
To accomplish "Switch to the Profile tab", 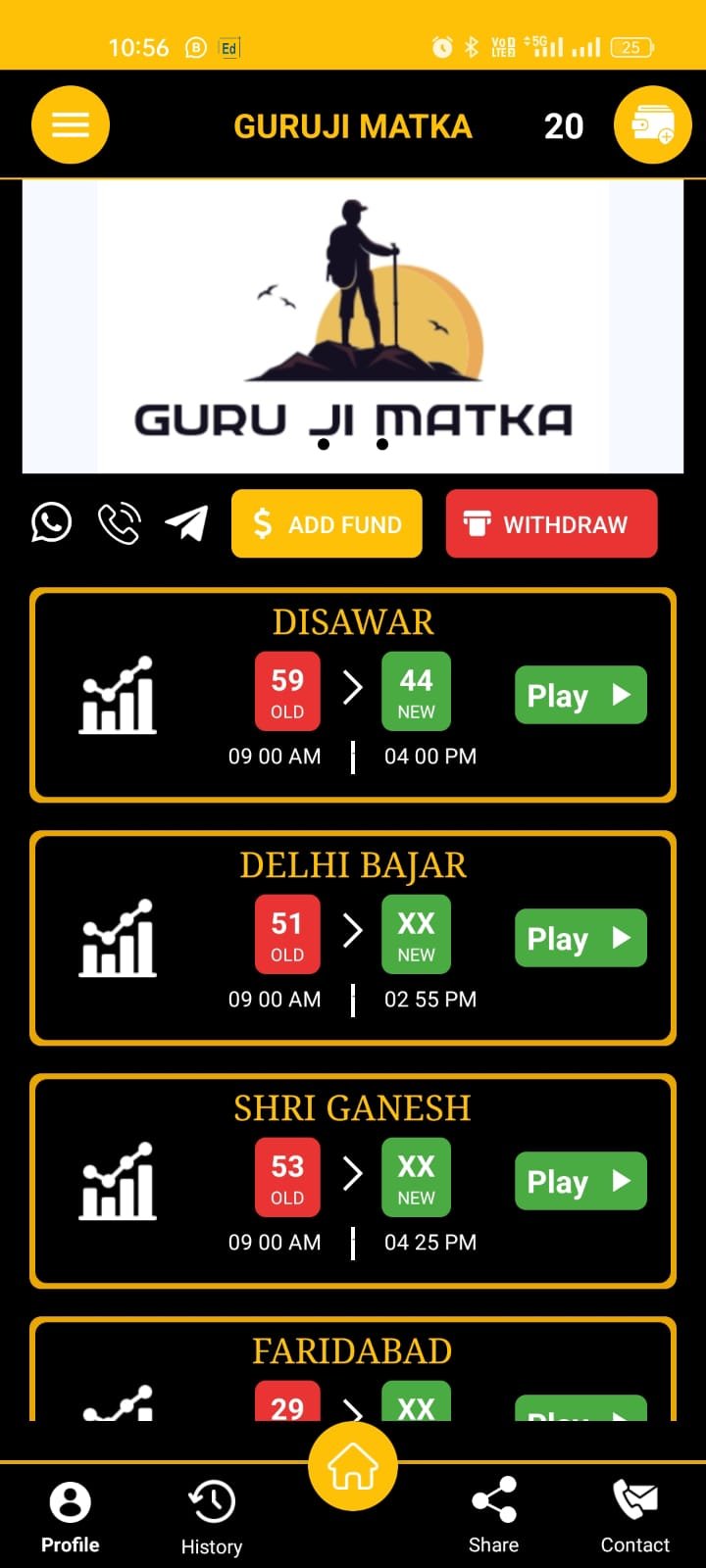I will coord(71,1517).
